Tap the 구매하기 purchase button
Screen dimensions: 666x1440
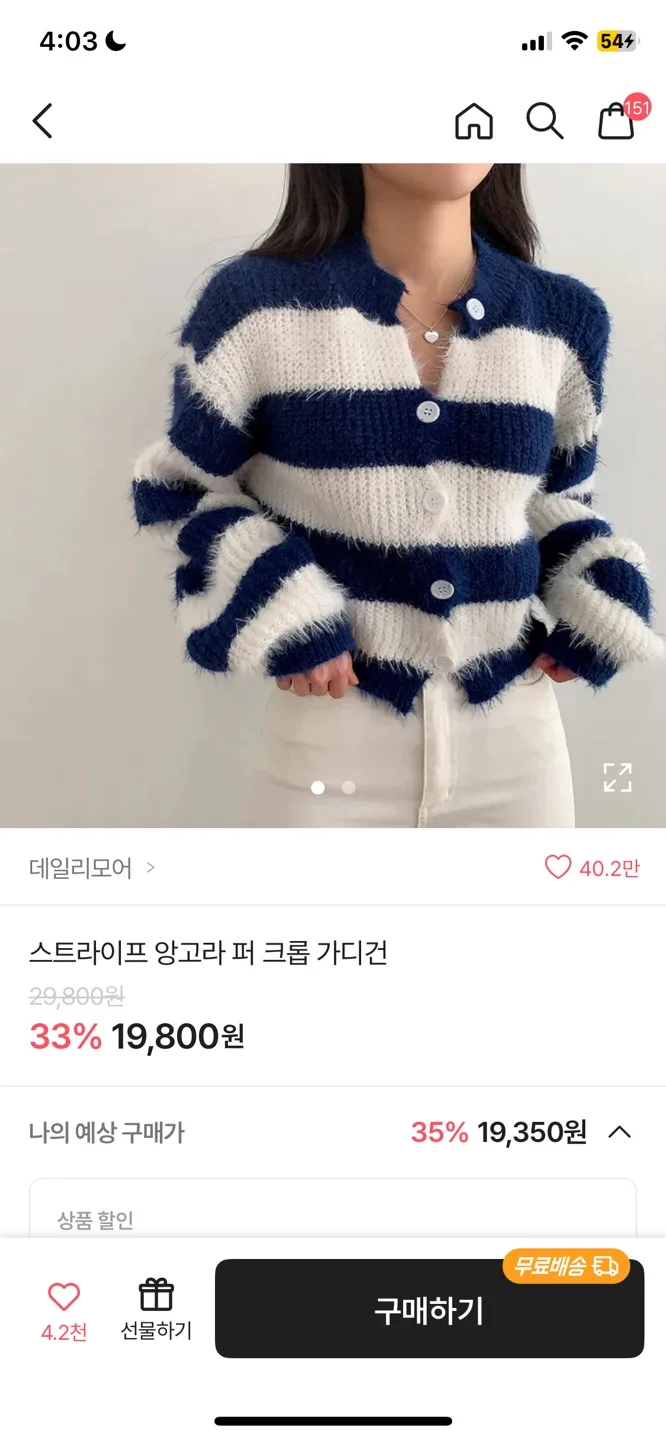(x=429, y=1309)
